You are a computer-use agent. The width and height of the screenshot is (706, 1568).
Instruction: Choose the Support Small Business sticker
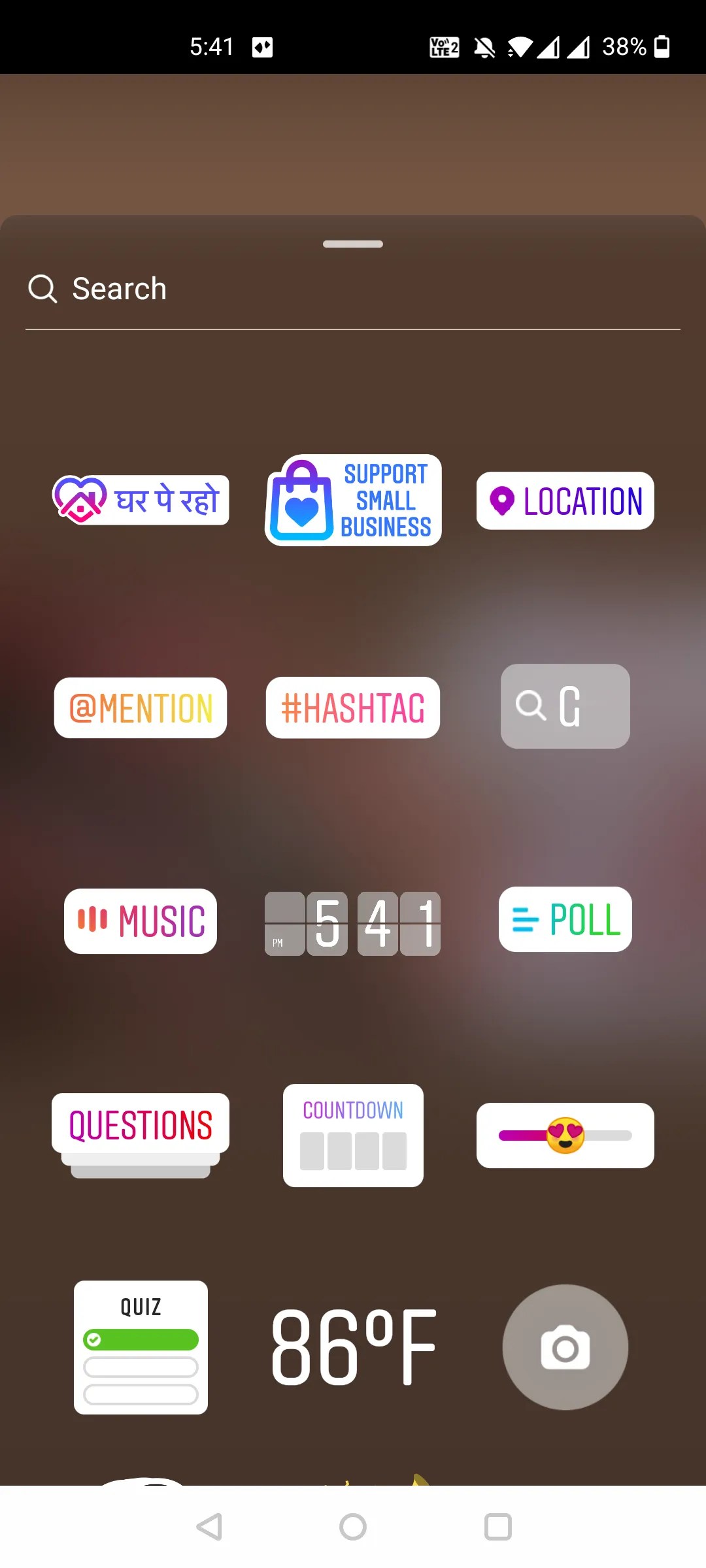[x=353, y=500]
